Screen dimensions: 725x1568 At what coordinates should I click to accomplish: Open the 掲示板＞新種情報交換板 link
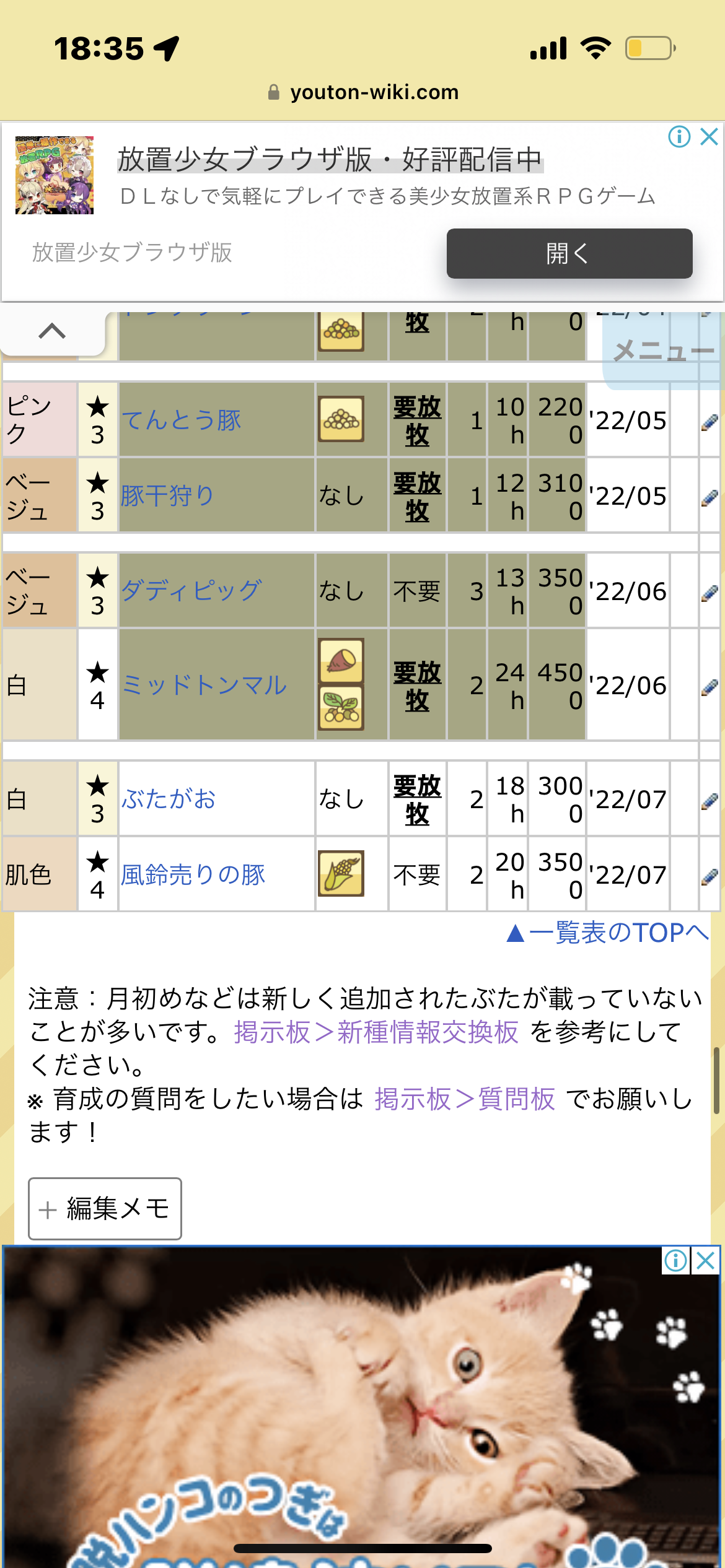click(376, 1032)
